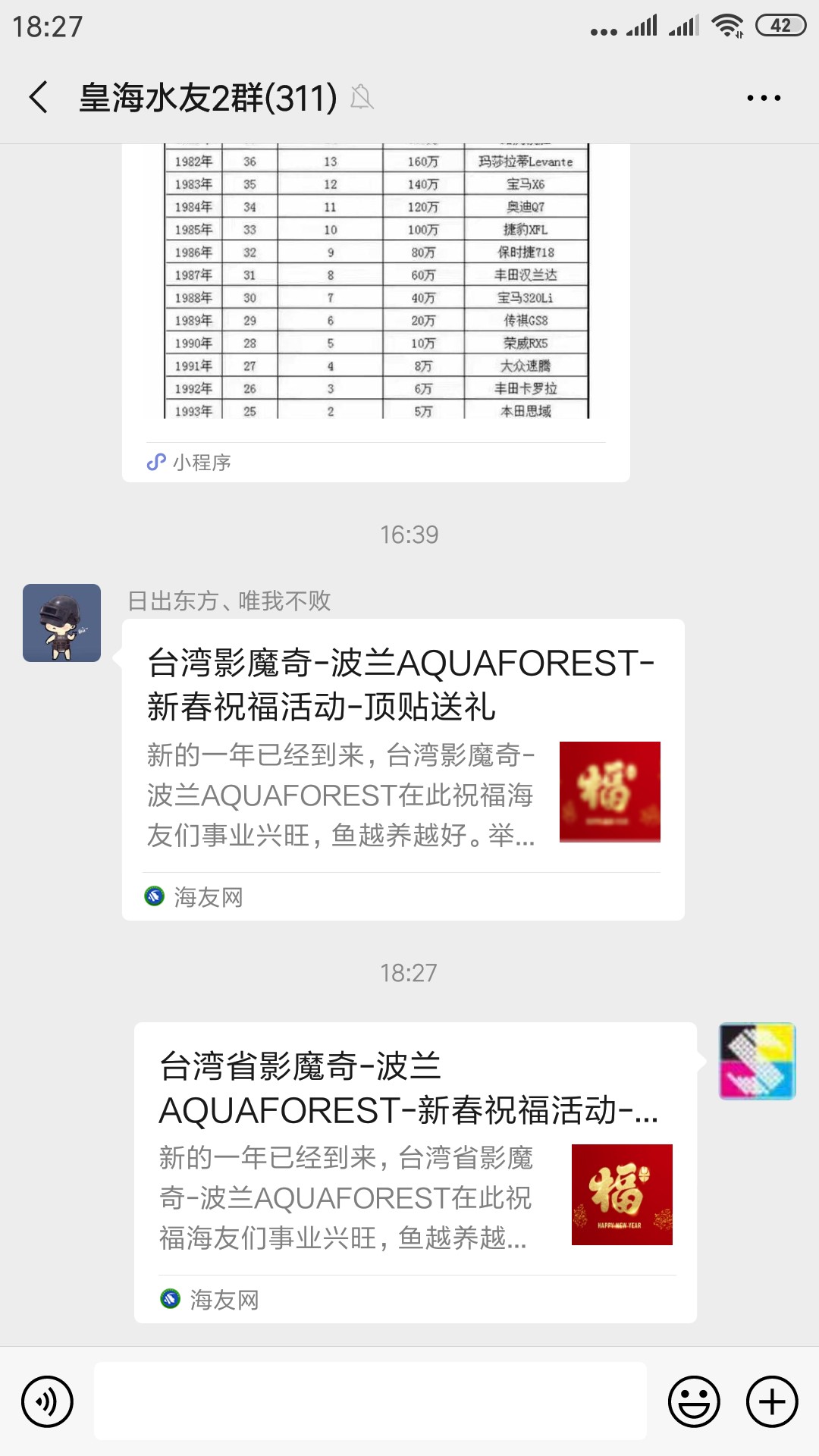Viewport: 819px width, 1456px height.
Task: Open your own colorful profile avatar
Action: (x=757, y=1061)
